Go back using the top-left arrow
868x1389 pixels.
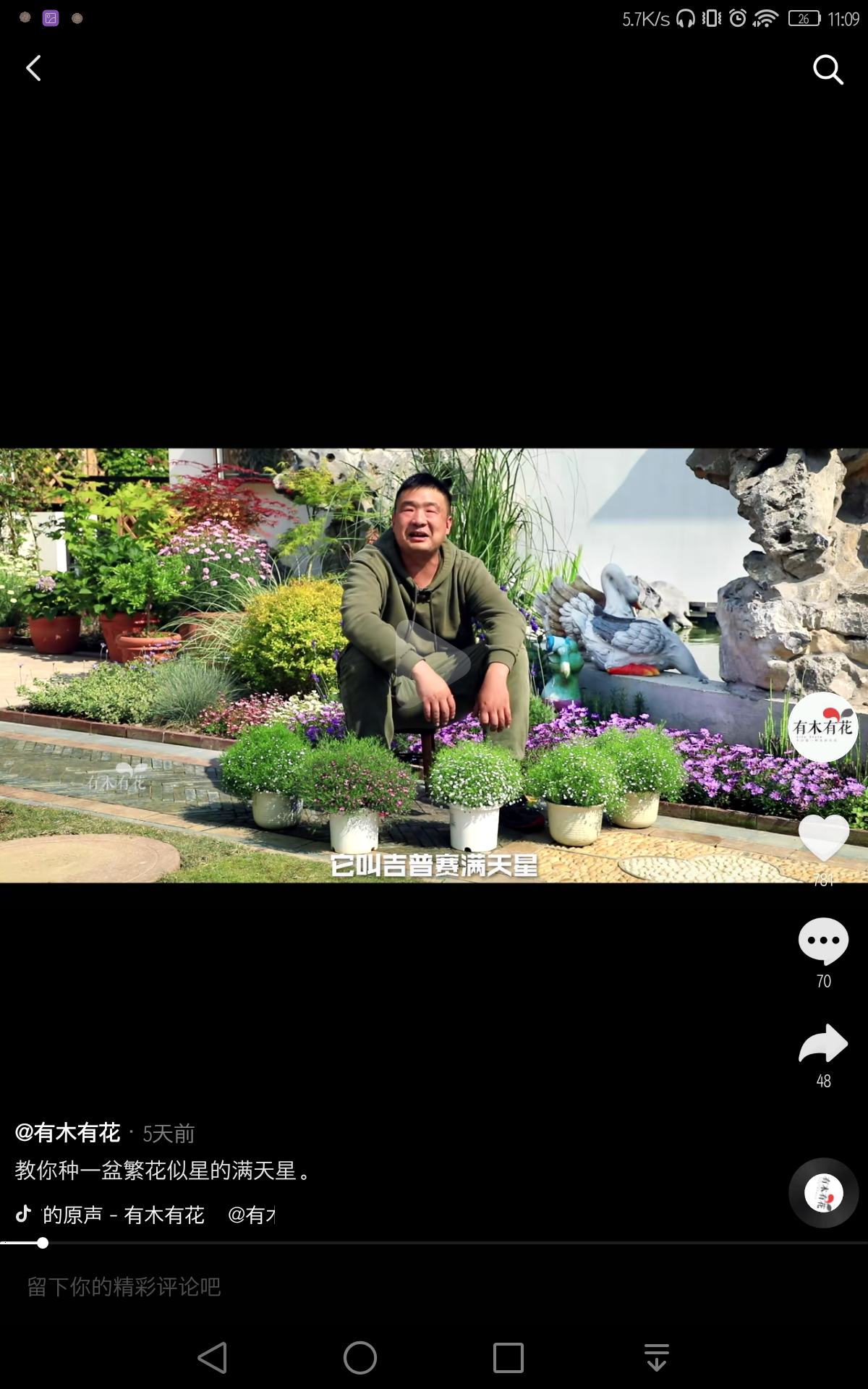point(33,69)
